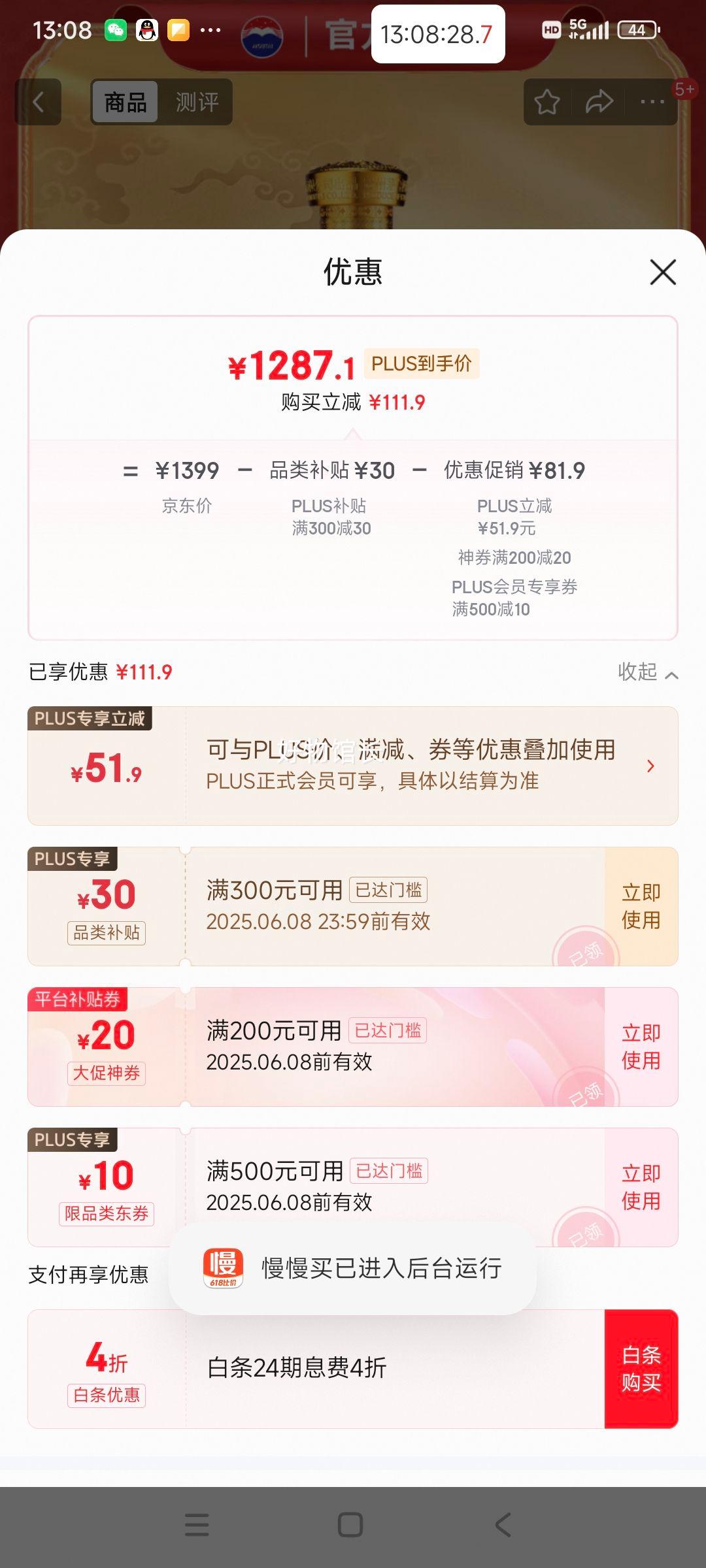This screenshot has height=1568, width=706.
Task: Use the ¥10 限品类东券 coupon now
Action: [x=641, y=1187]
